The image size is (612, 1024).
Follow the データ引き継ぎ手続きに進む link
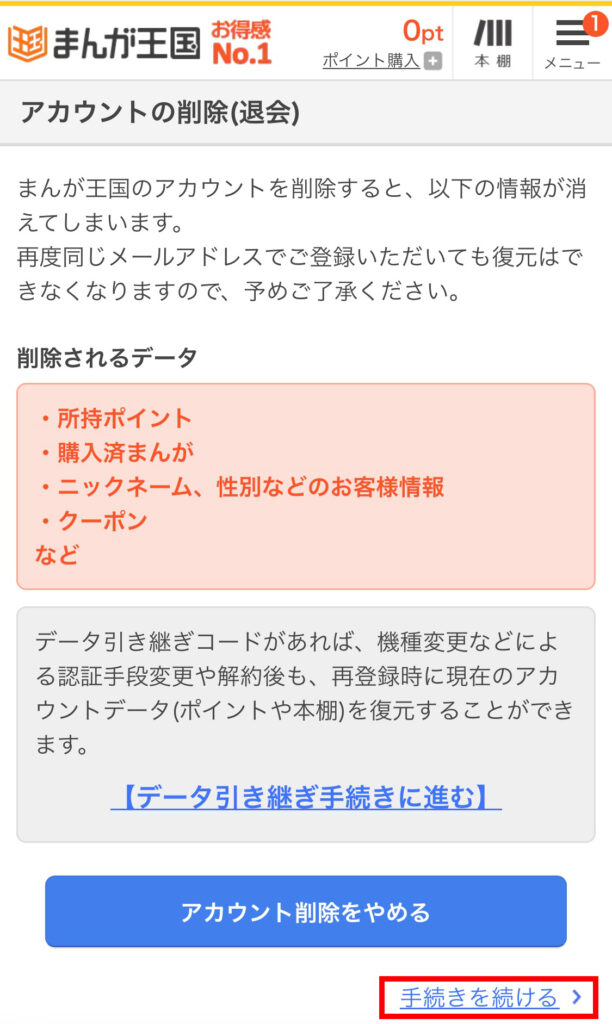click(x=306, y=797)
